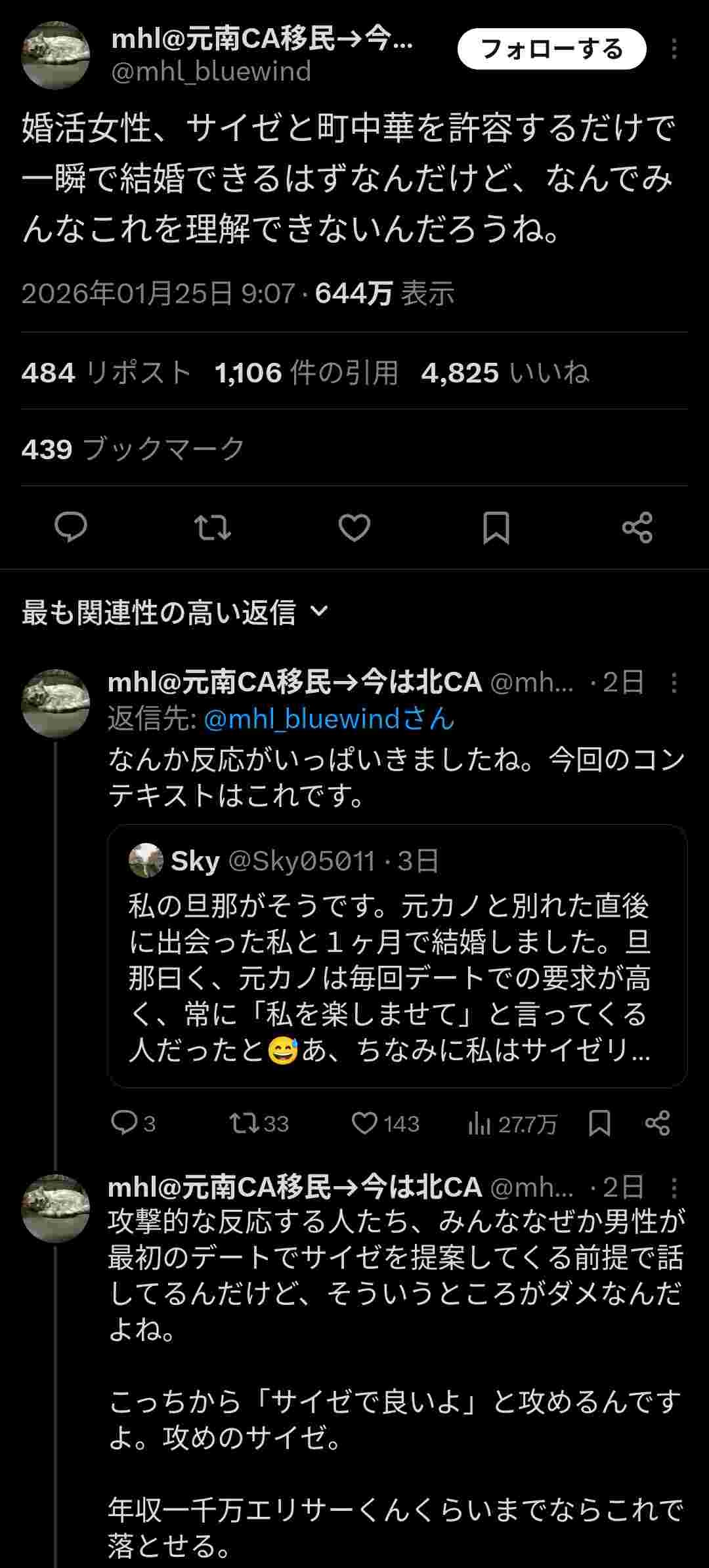Open overflow menu on the 攻撃的な反応 reply

(x=674, y=1187)
